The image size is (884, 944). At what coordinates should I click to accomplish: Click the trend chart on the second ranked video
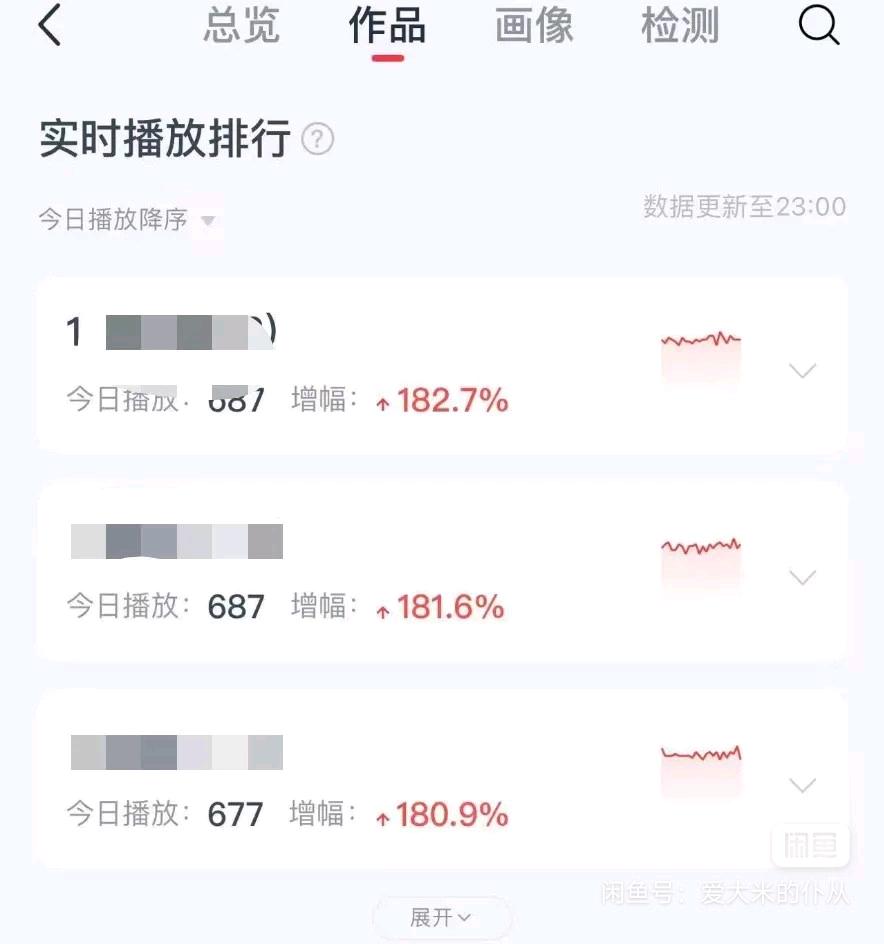[700, 557]
